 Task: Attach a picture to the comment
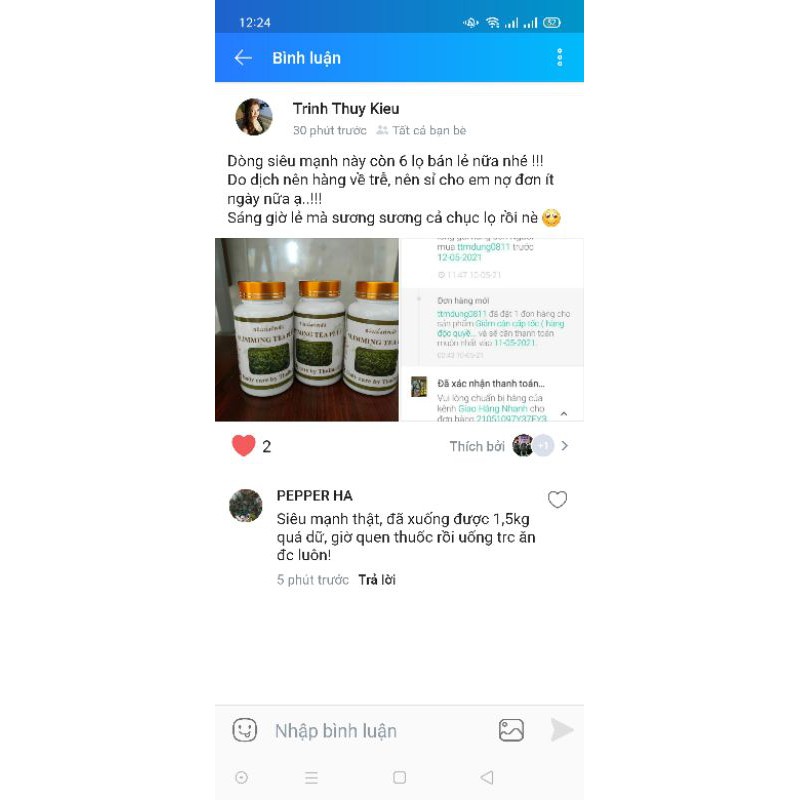click(x=511, y=730)
